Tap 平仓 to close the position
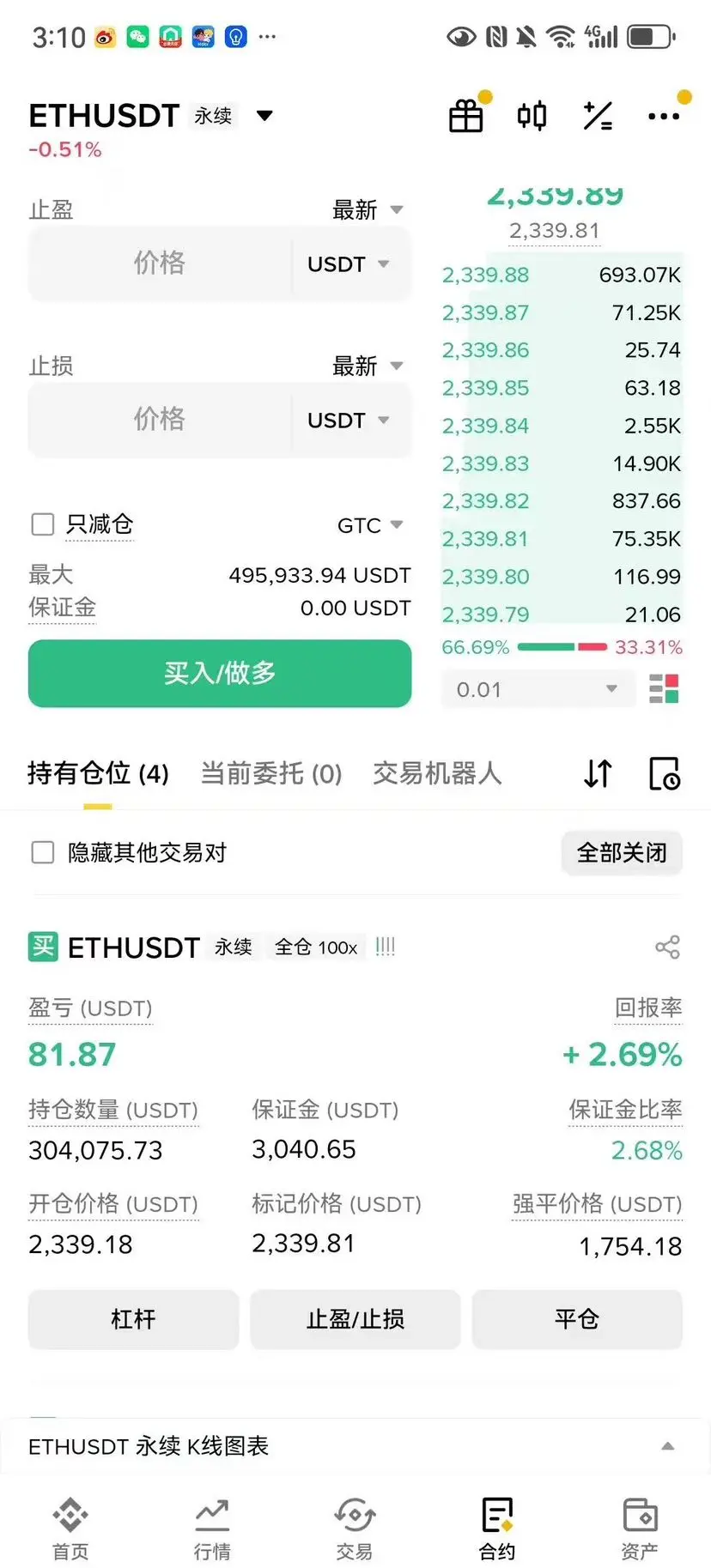The width and height of the screenshot is (711, 1568). tap(576, 1319)
